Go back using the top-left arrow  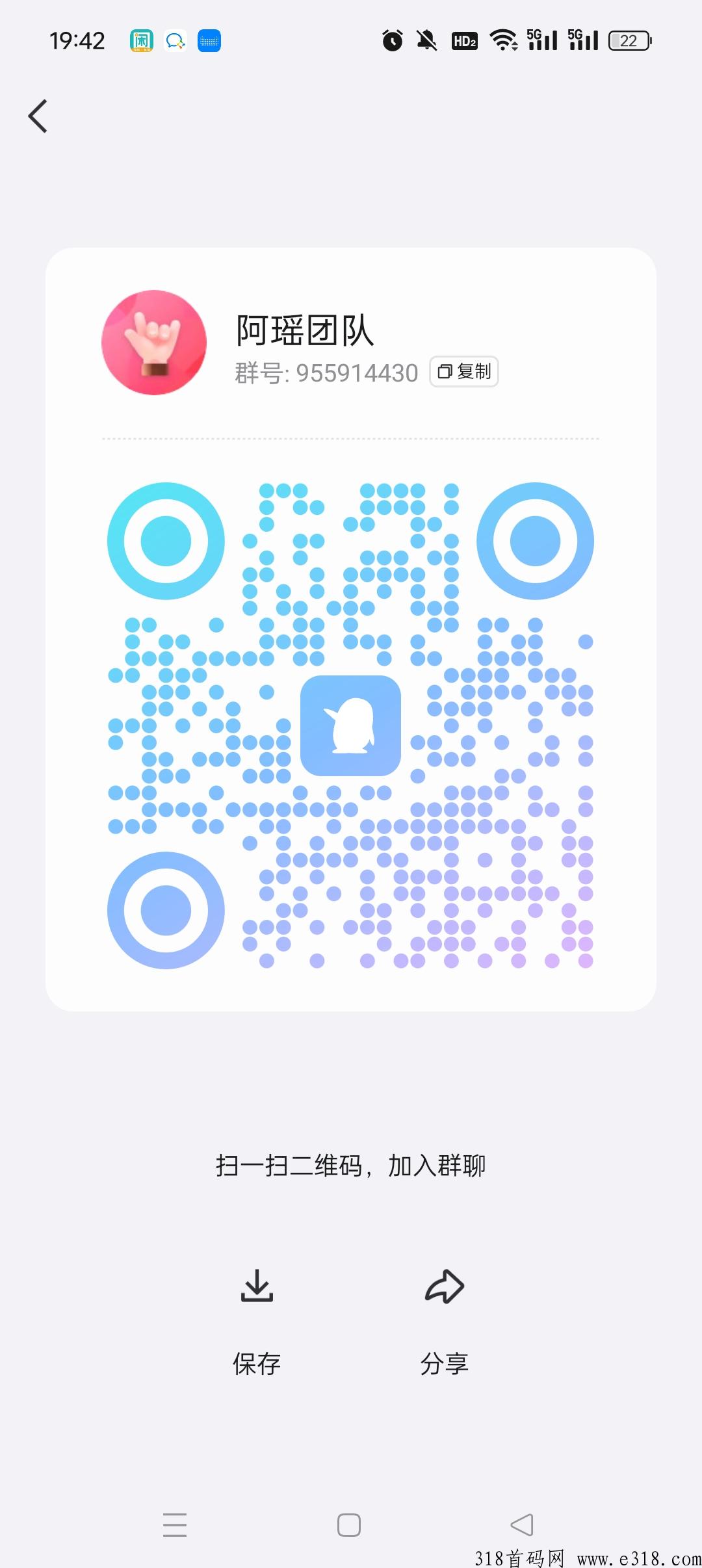(x=38, y=116)
